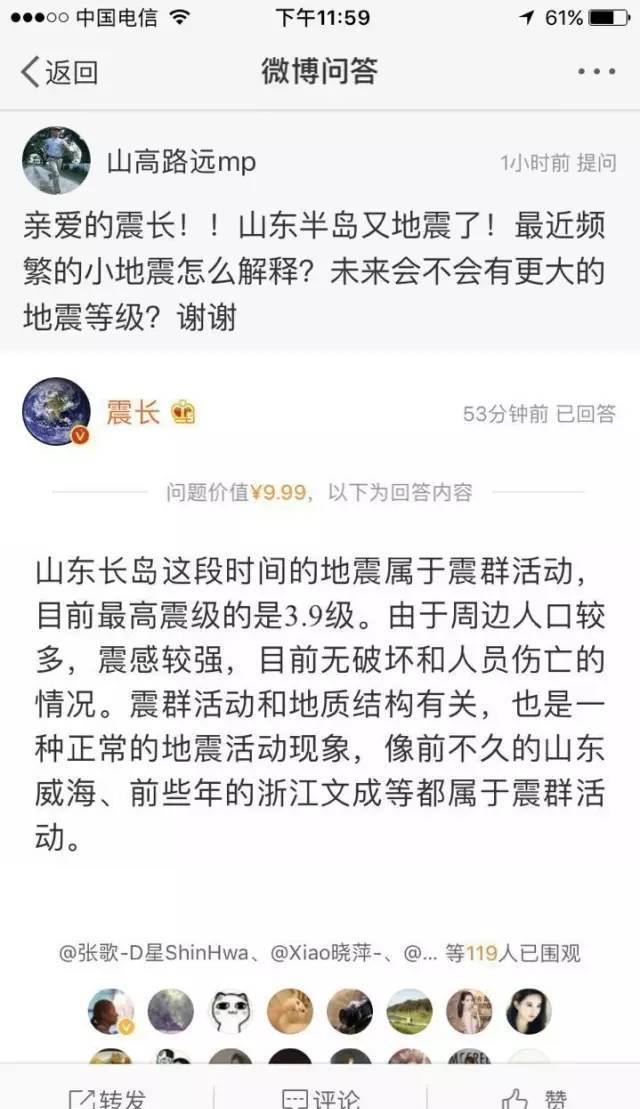Open 山高路远mp's profile avatar
This screenshot has width=640, height=1109.
tap(57, 161)
